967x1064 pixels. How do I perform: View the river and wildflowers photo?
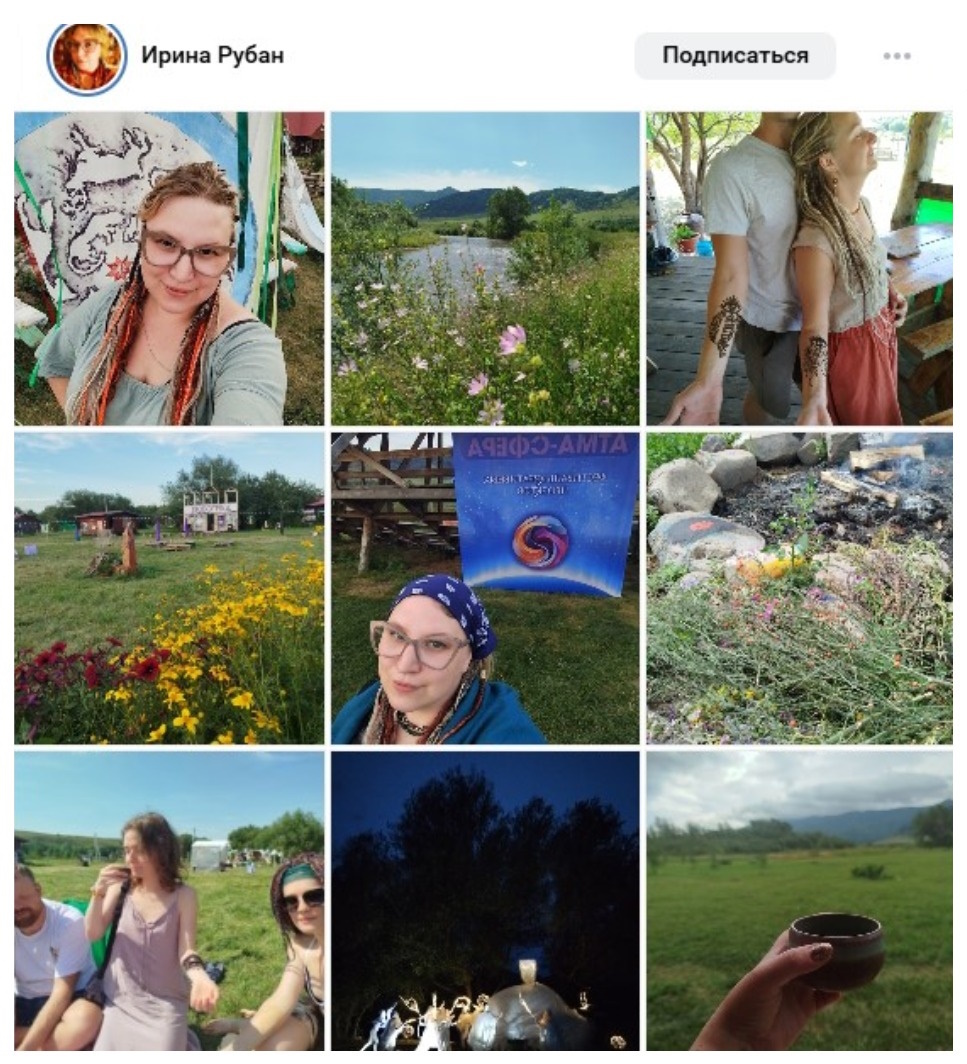click(x=485, y=268)
